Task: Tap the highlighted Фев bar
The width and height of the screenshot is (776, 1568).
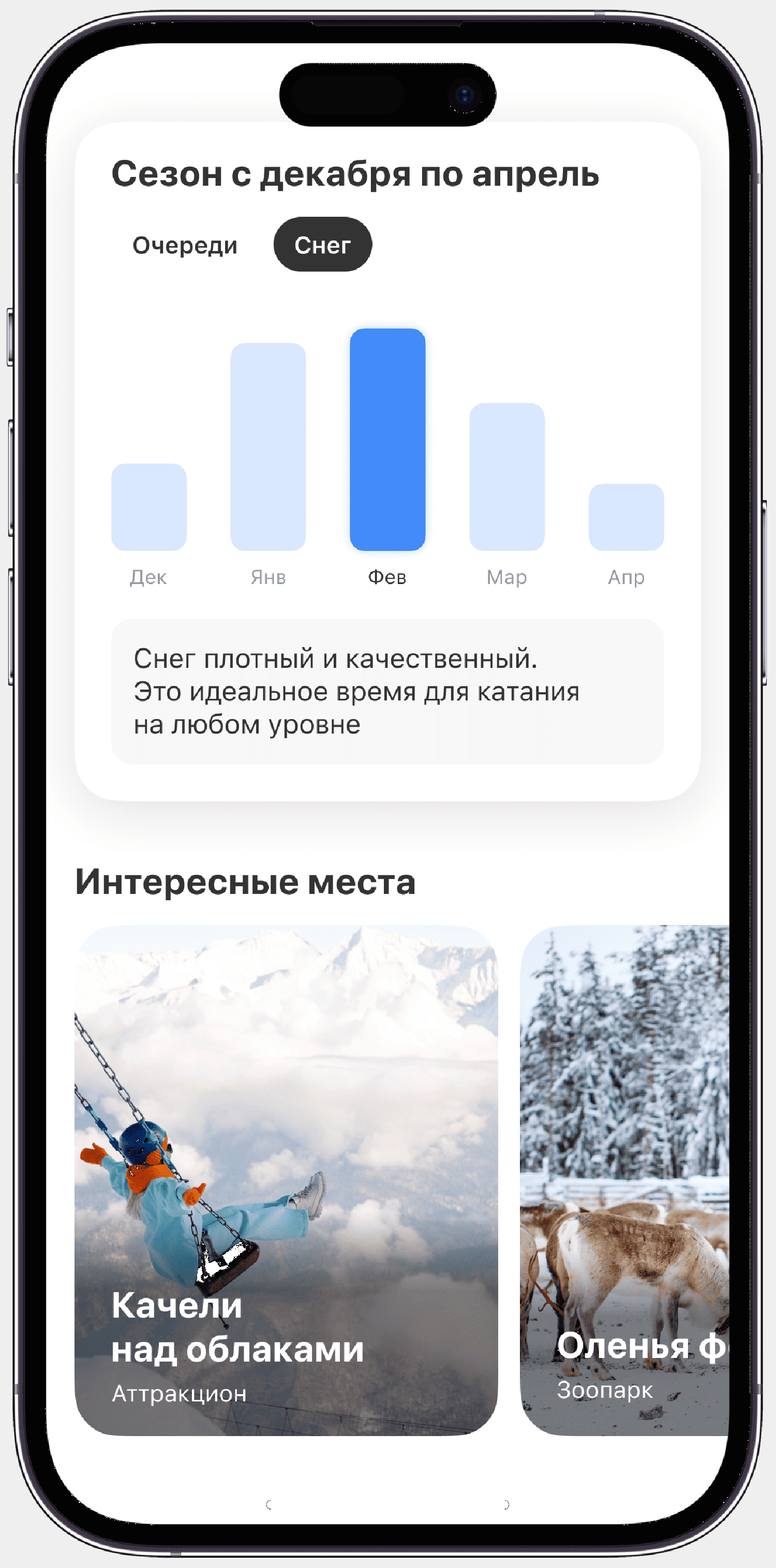Action: [x=387, y=440]
